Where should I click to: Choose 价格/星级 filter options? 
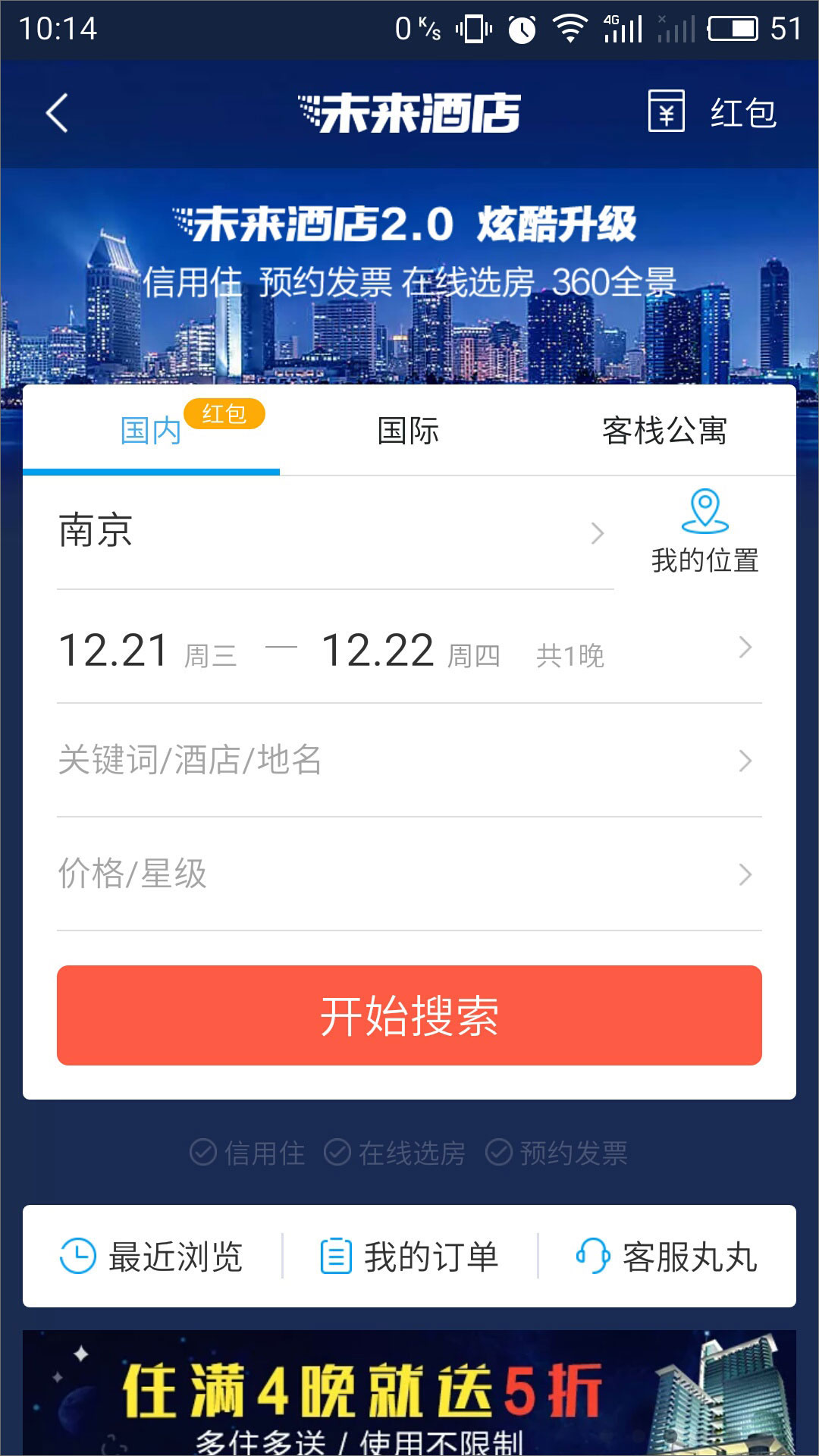(x=409, y=874)
